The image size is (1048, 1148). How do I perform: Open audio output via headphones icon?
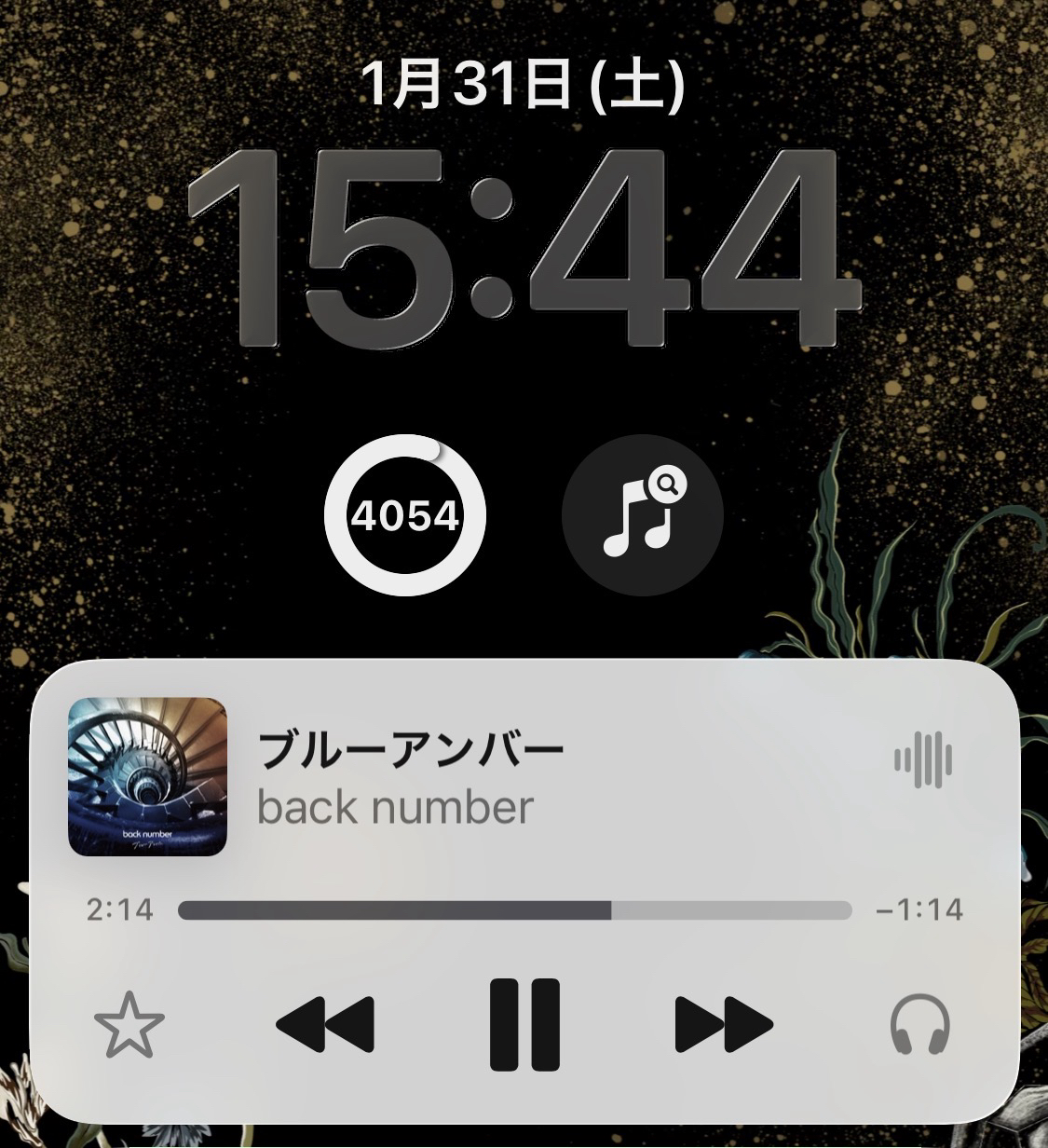tap(919, 1025)
